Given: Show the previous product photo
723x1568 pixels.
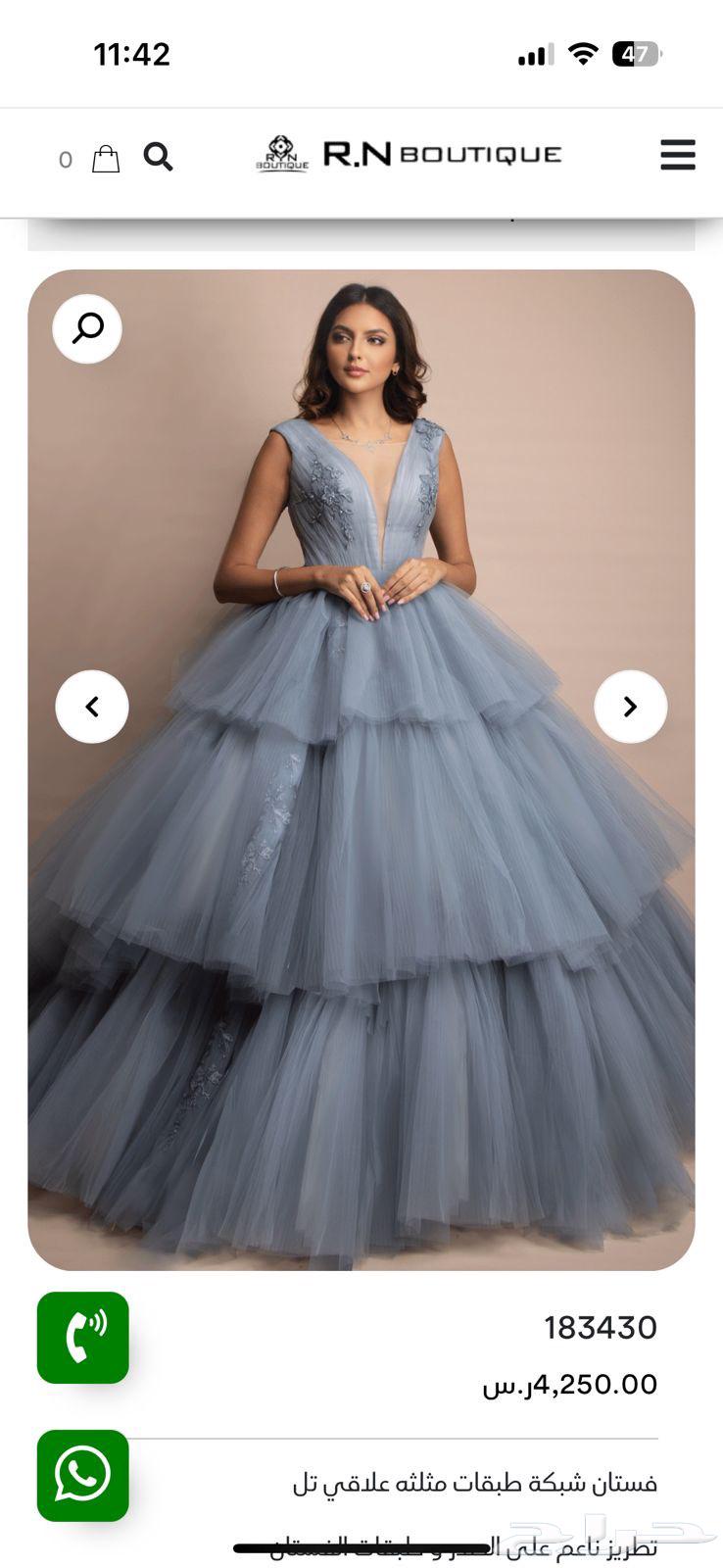Looking at the screenshot, I should (92, 707).
